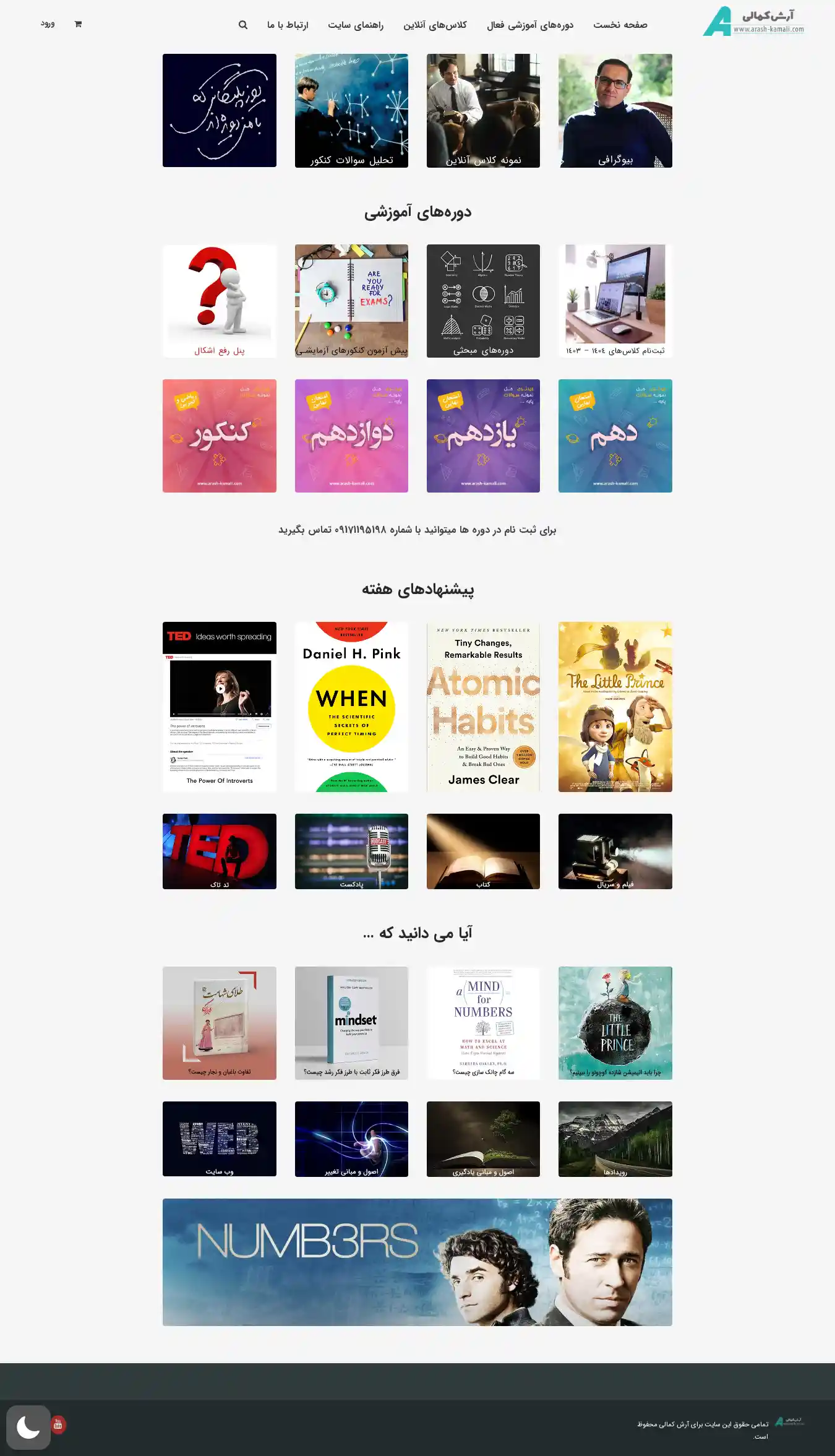This screenshot has height=1456, width=835.
Task: Toggle dark mode with the moon button
Action: (28, 1427)
